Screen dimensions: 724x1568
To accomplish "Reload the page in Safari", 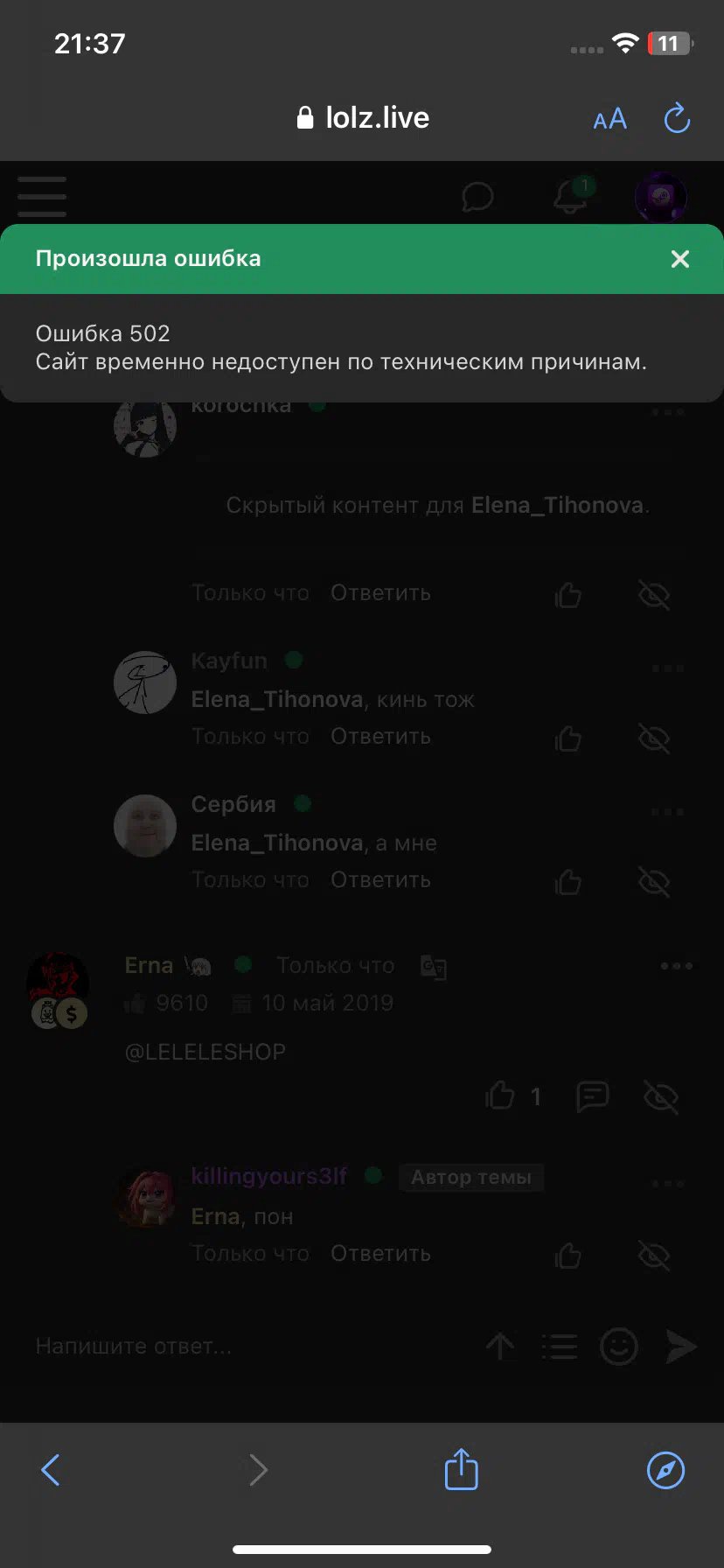I will (x=677, y=118).
